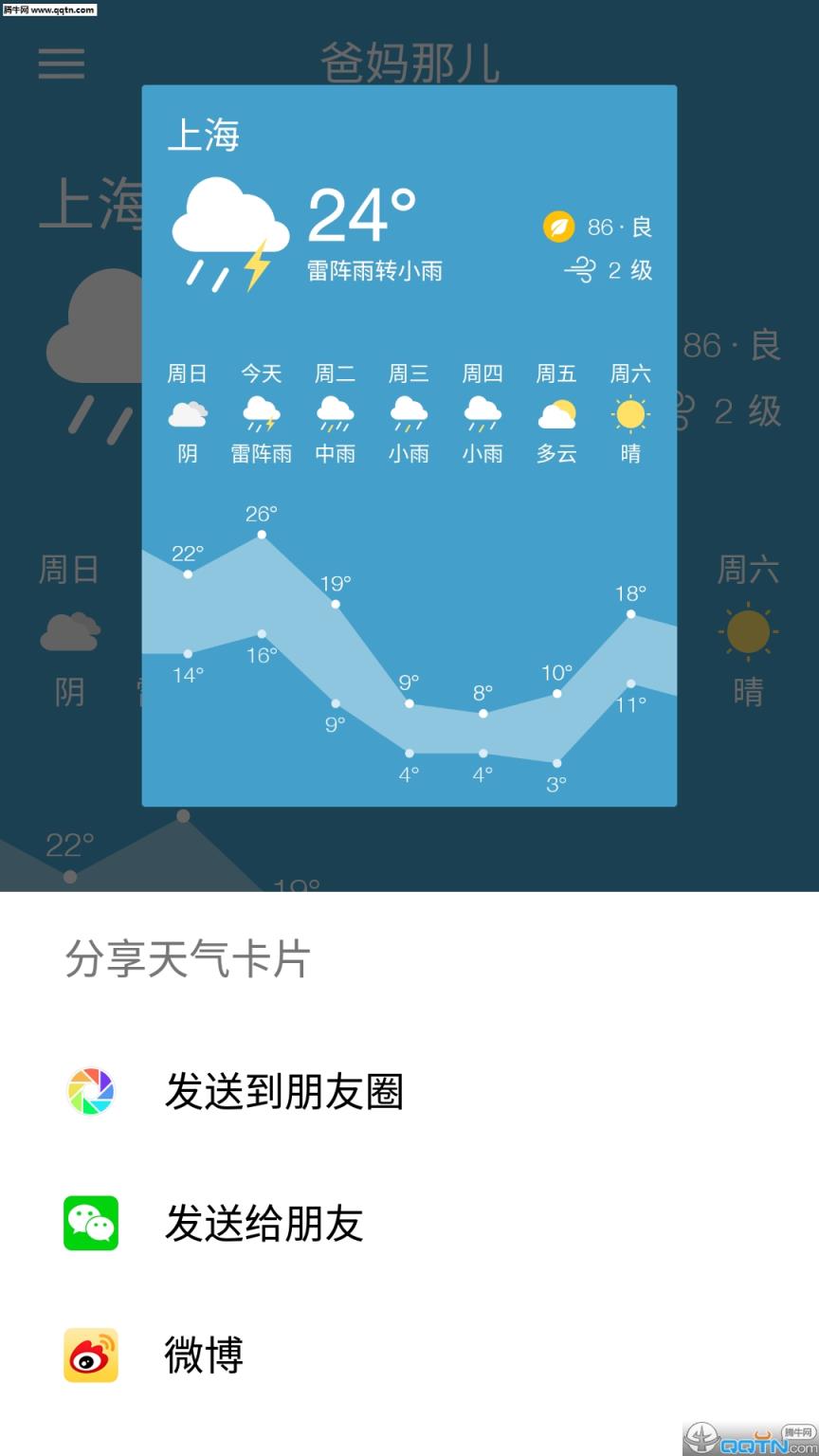Viewport: 819px width, 1456px height.
Task: Click the overcast cloud icon under 周日
Action: coord(187,413)
